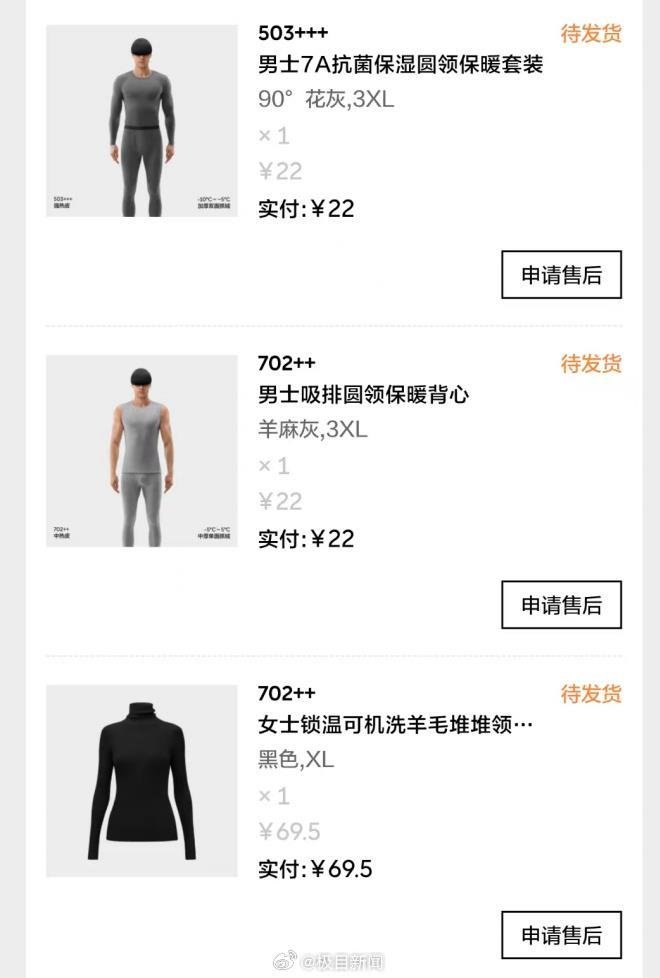Apply for 申请售后 on the 女士锁温可机洗羊毛堆堆领 item

[x=561, y=935]
